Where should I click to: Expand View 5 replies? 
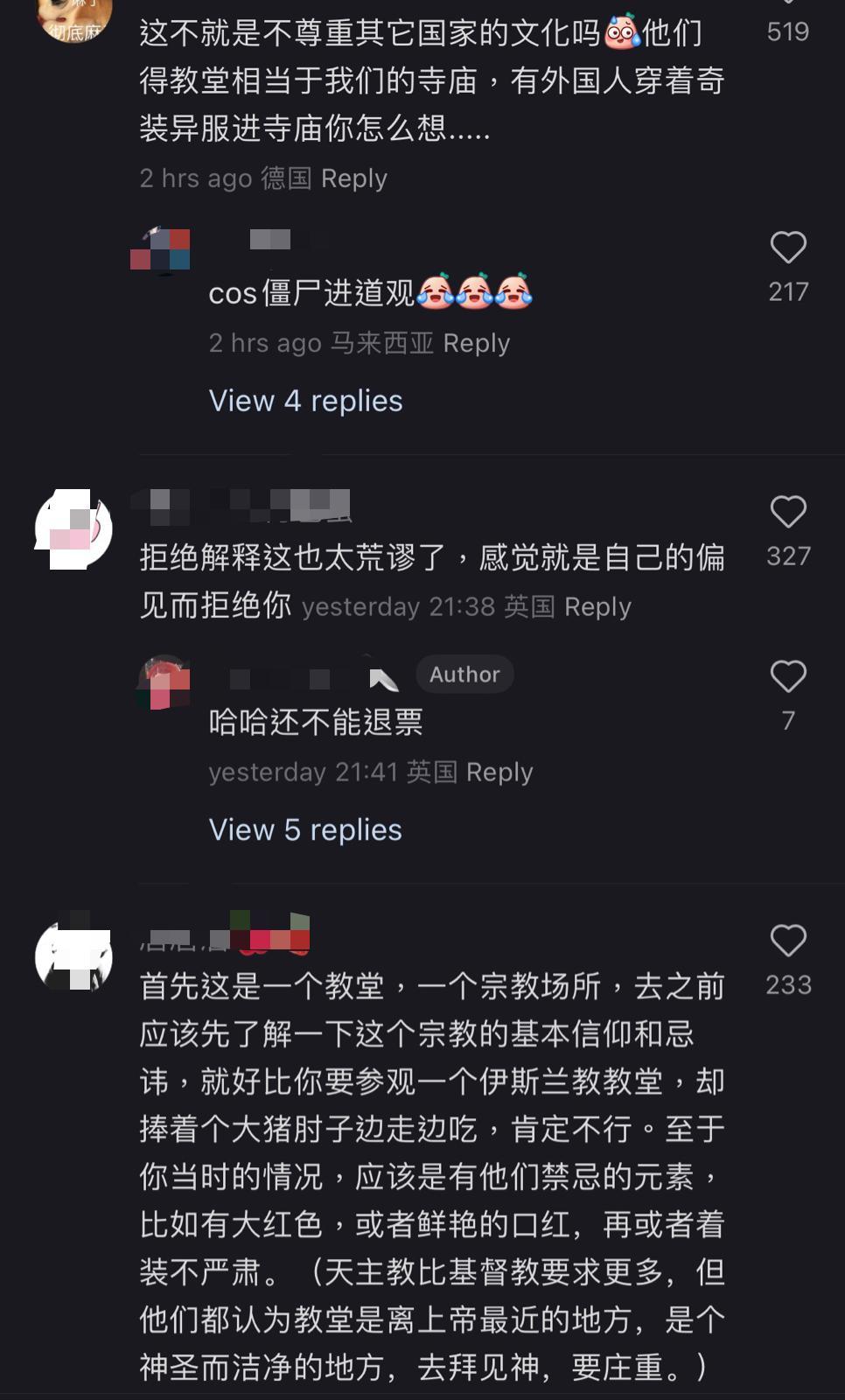305,829
